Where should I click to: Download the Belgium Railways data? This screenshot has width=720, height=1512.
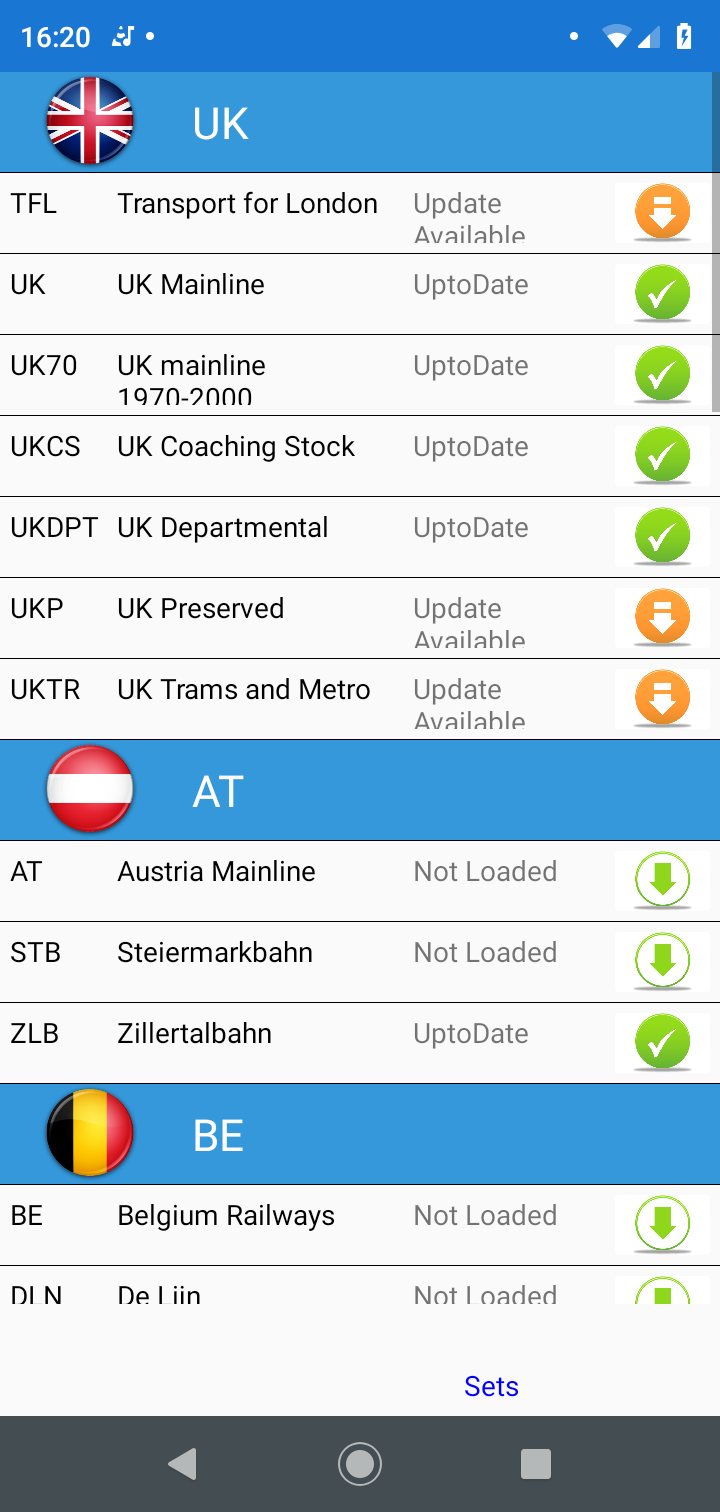tap(662, 1223)
